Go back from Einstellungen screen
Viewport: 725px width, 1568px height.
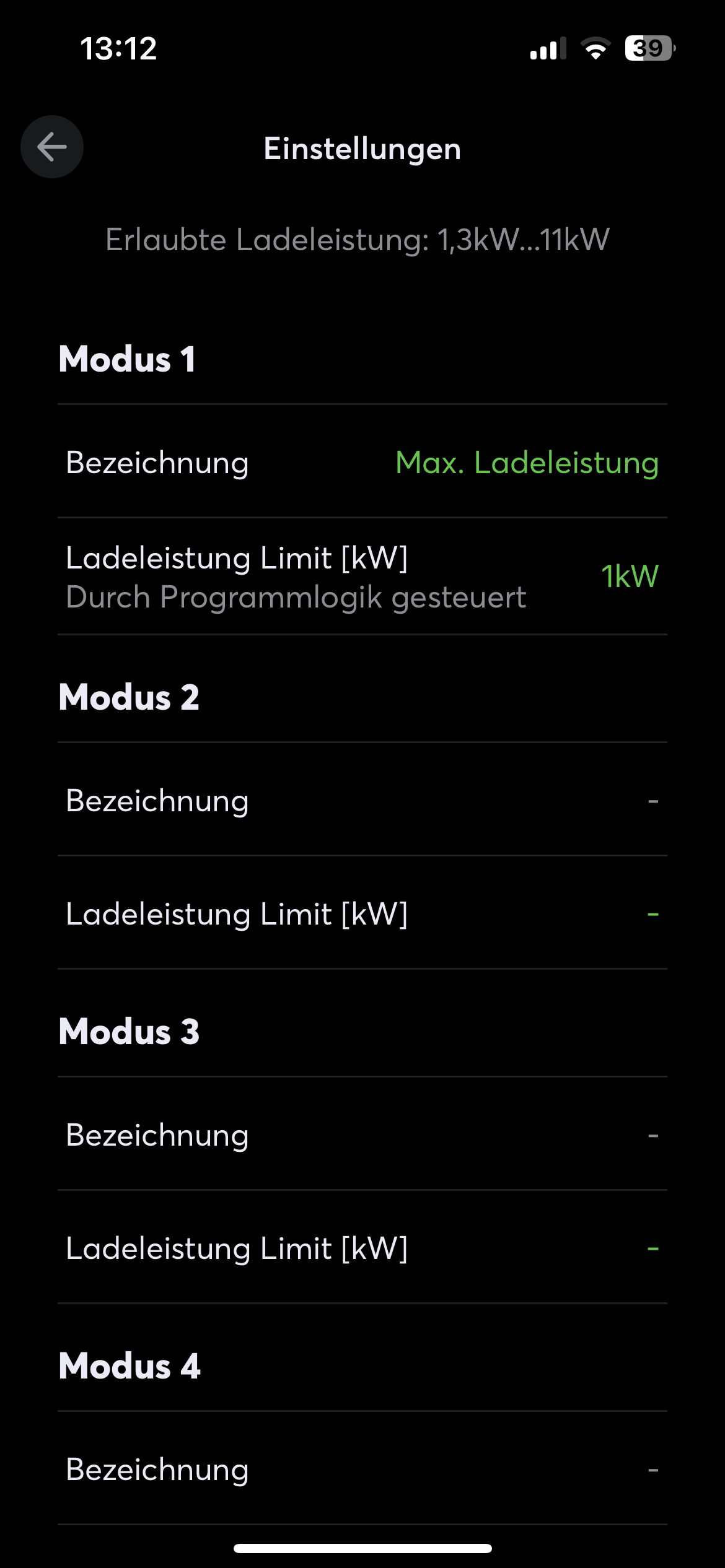(x=52, y=147)
